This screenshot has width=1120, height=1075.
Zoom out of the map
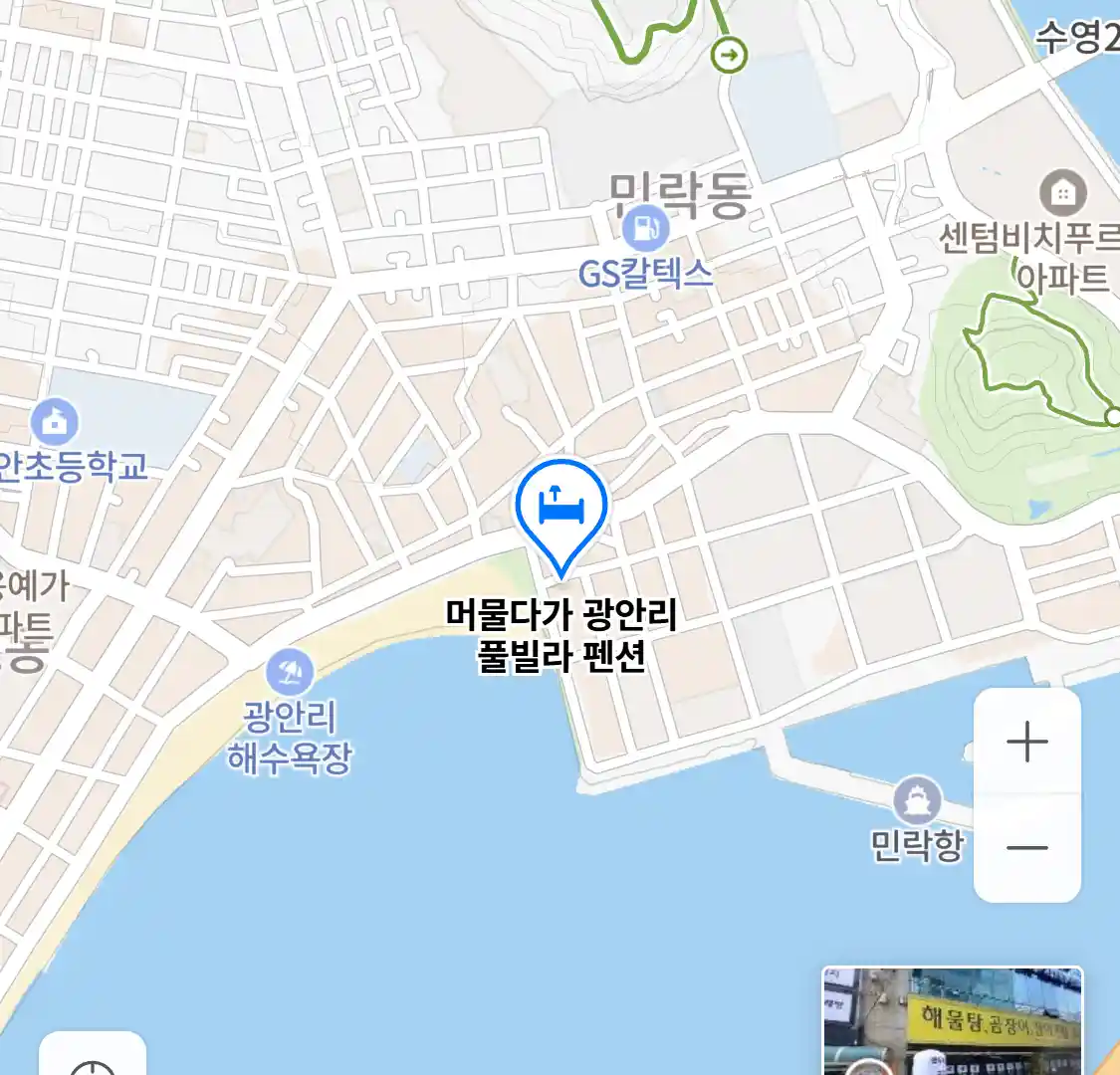1026,848
